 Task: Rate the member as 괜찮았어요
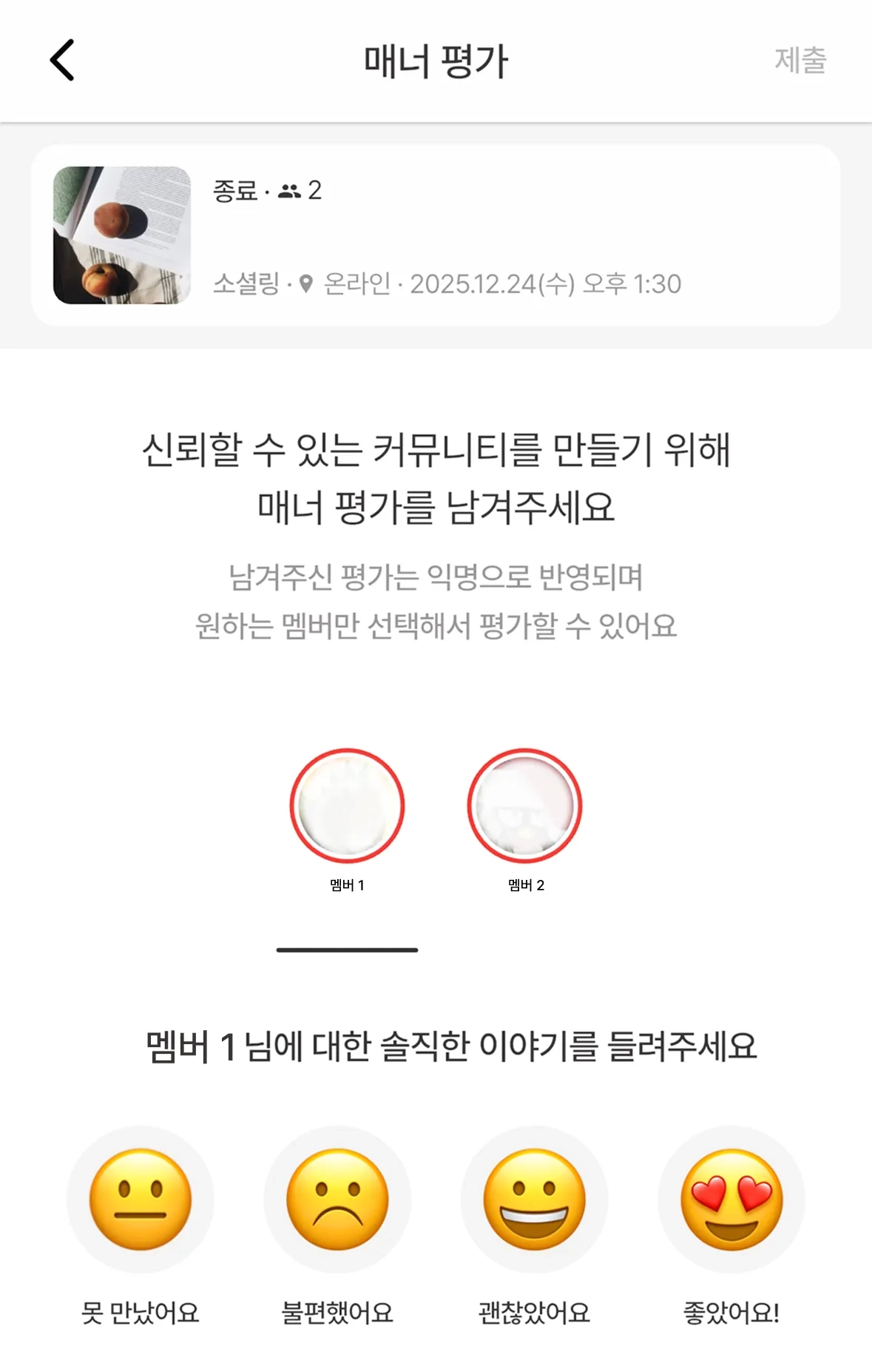click(534, 1200)
